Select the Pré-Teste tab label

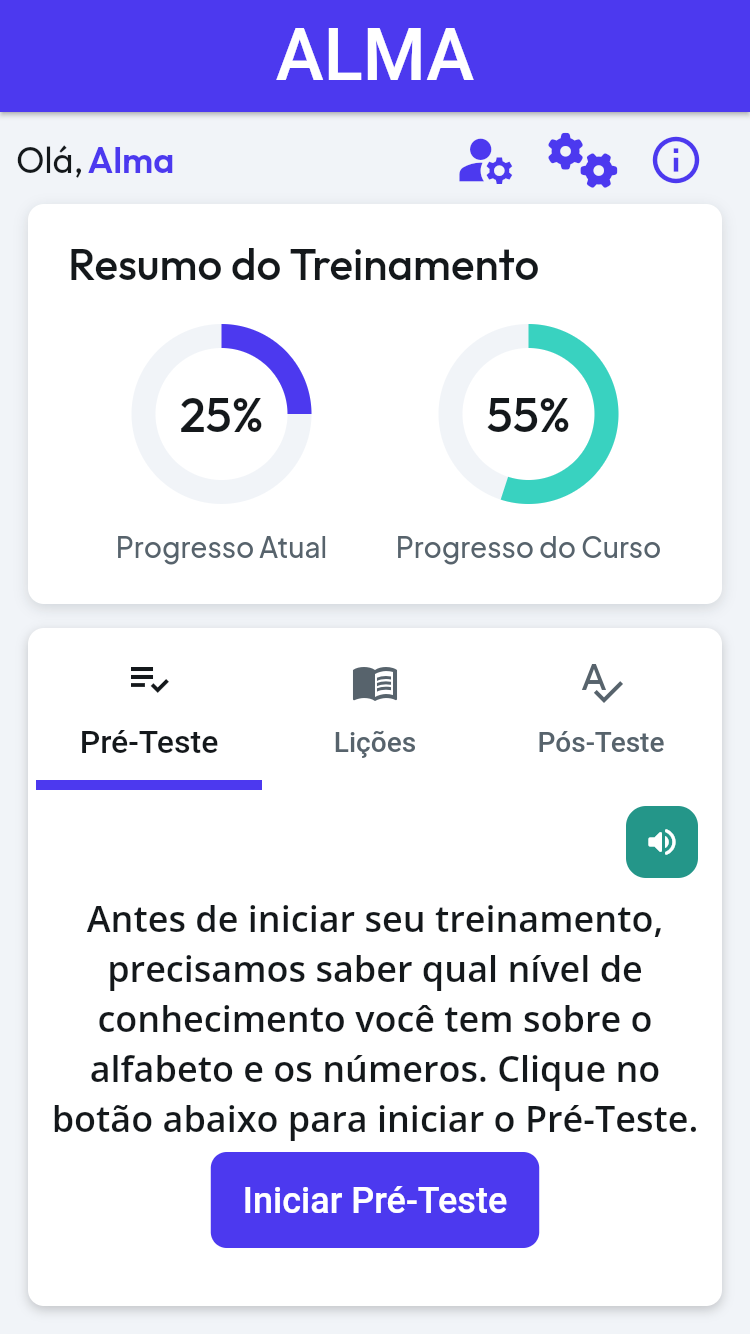[x=148, y=742]
